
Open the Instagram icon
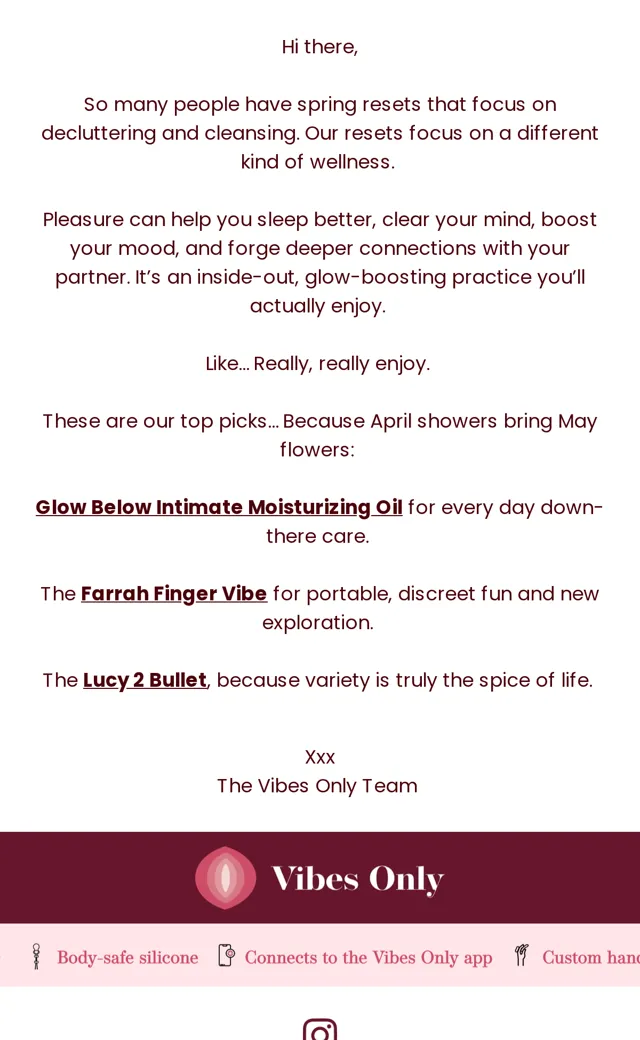320,1029
